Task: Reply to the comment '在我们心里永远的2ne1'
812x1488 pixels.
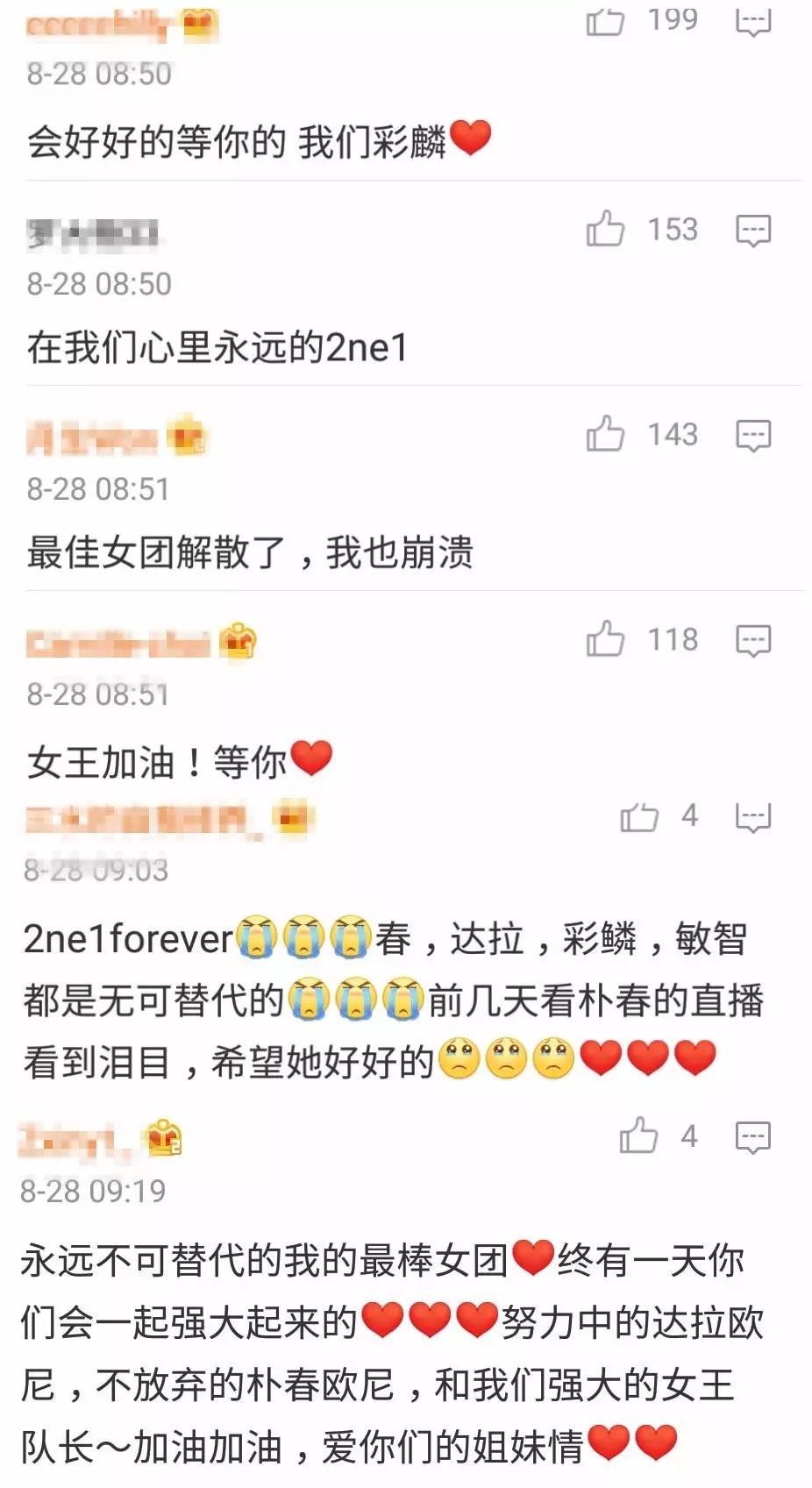Action: click(x=752, y=231)
